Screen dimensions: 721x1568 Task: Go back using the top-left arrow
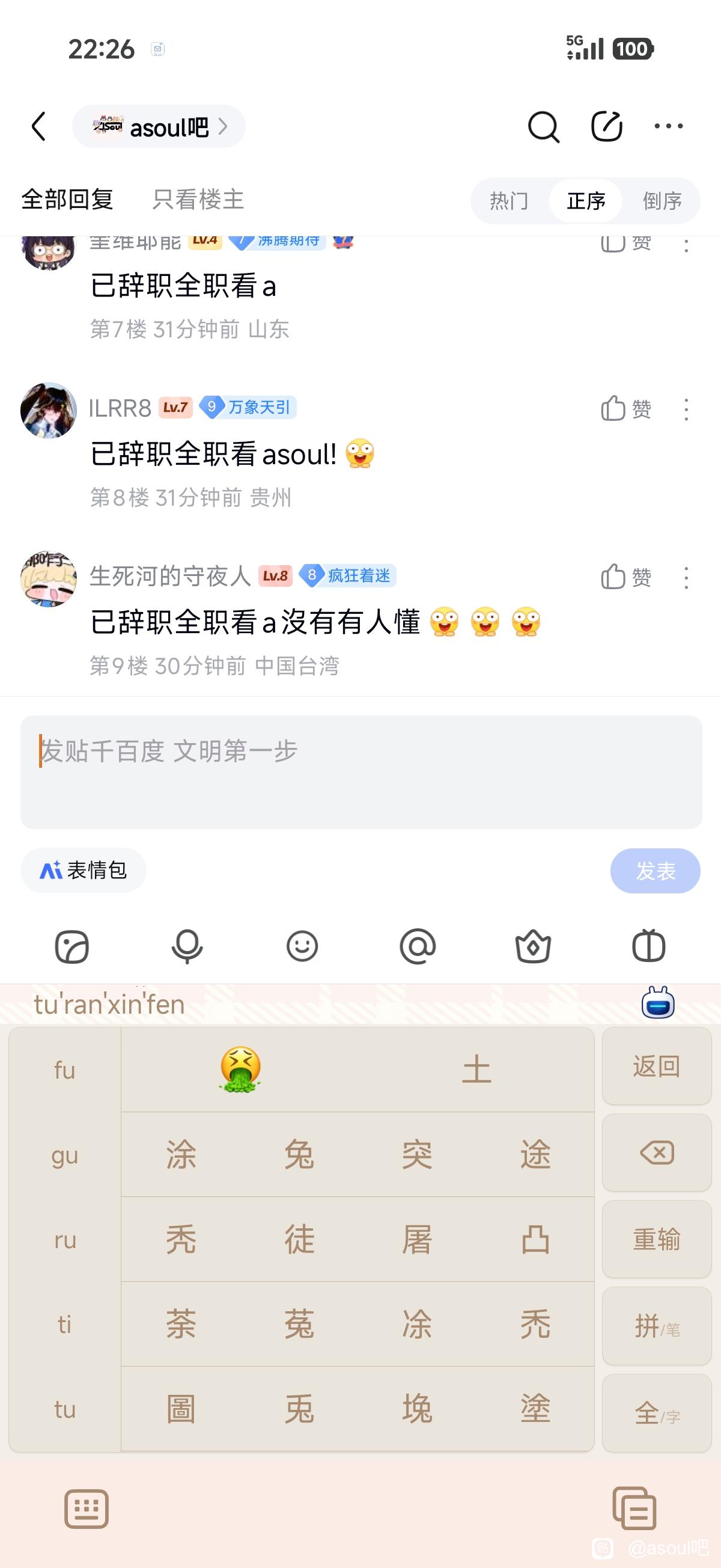click(39, 127)
